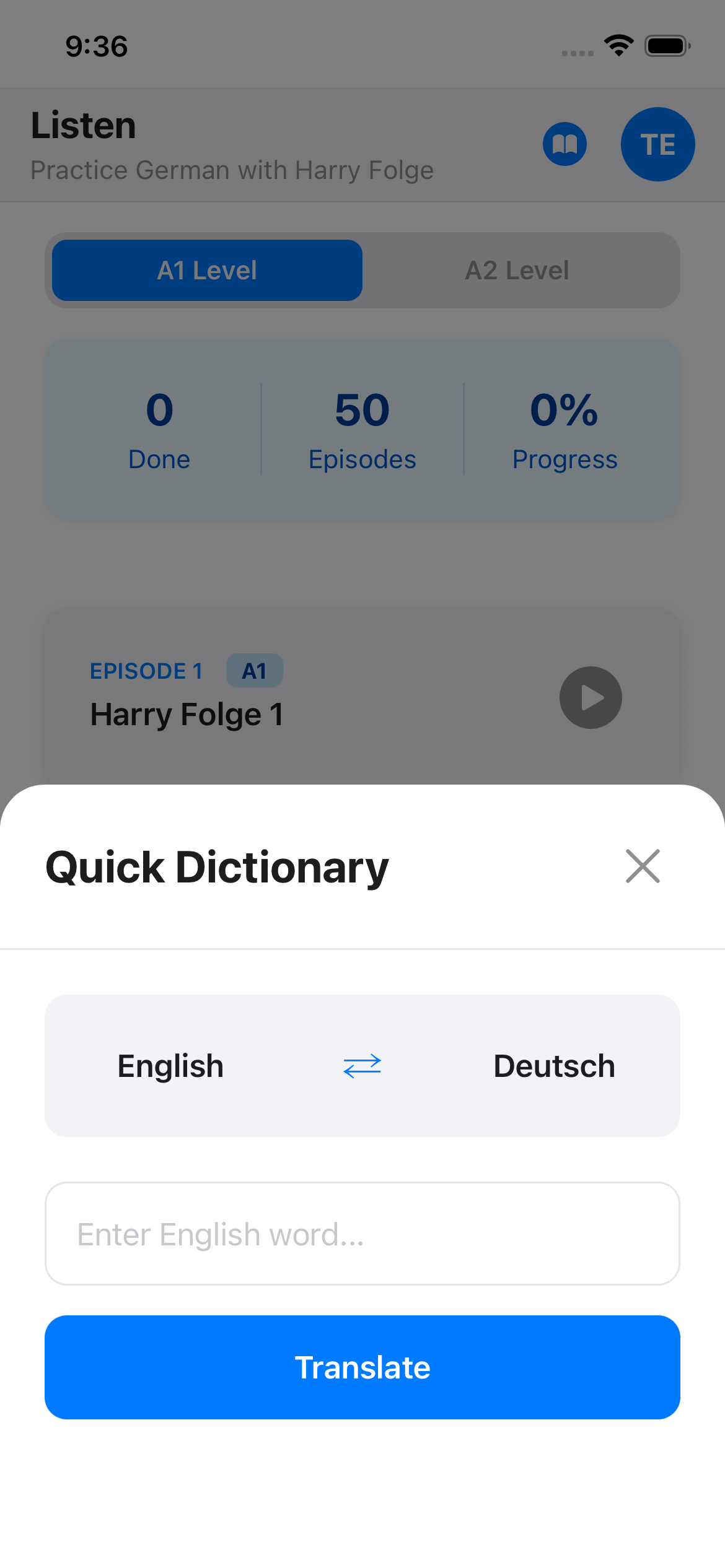Tap the Translate button
Screen dimensions: 725x1568
(x=362, y=1367)
